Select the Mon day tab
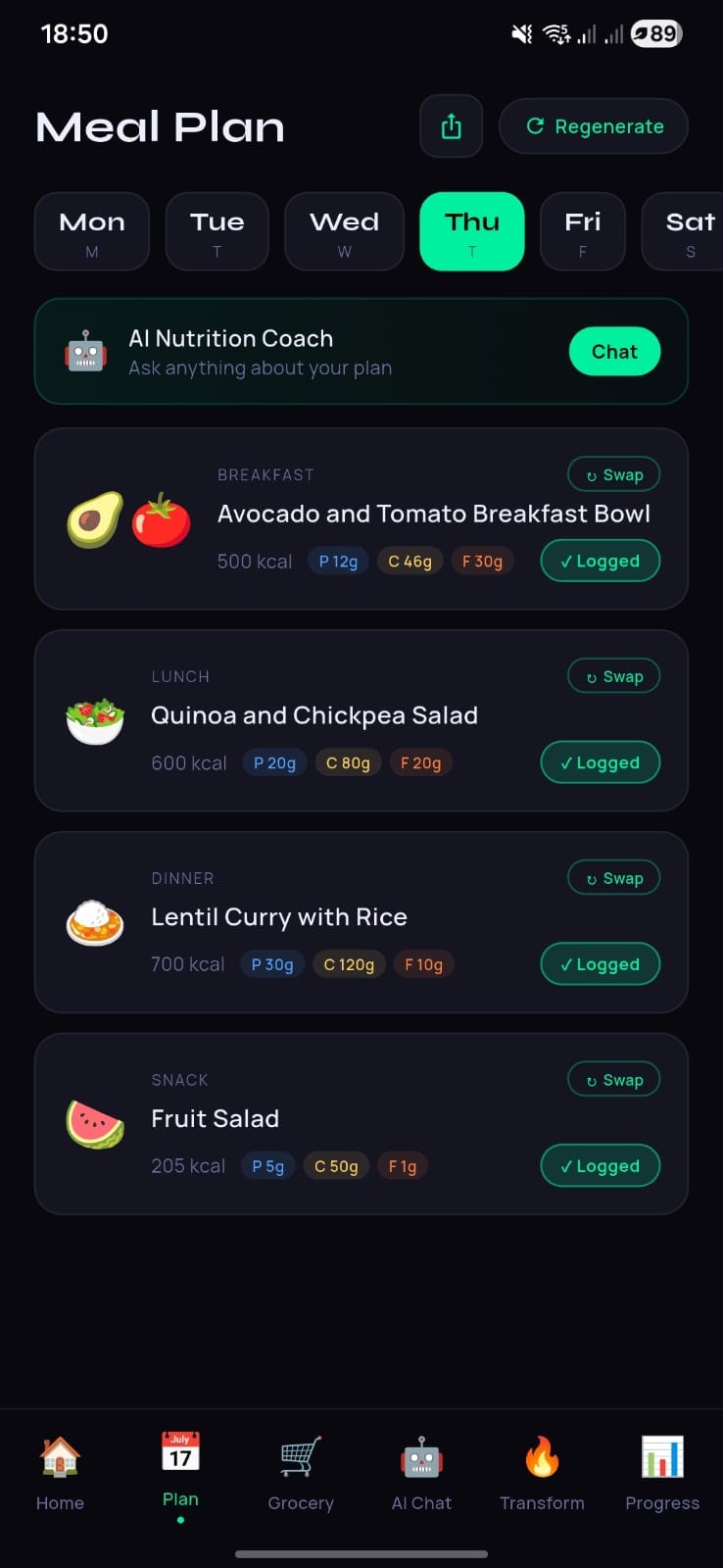Screen dimensions: 723x1568 (92, 231)
